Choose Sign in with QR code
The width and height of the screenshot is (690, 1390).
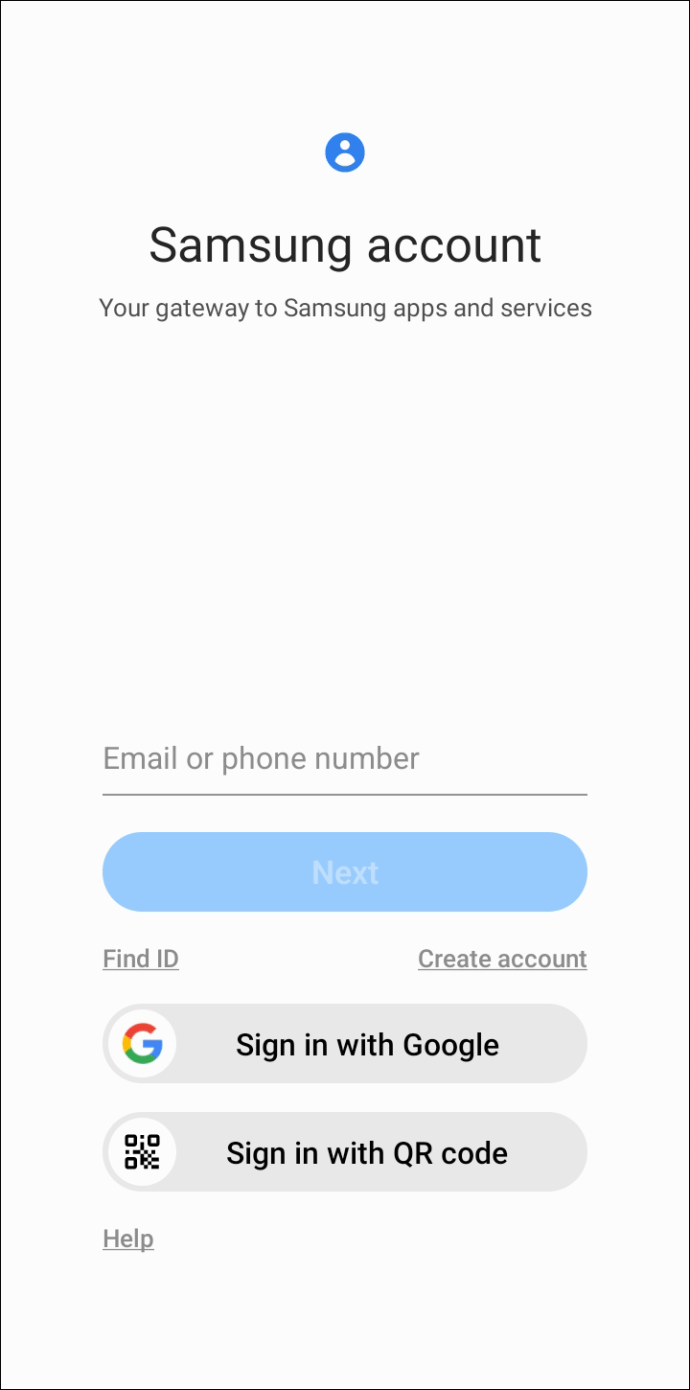point(344,1152)
